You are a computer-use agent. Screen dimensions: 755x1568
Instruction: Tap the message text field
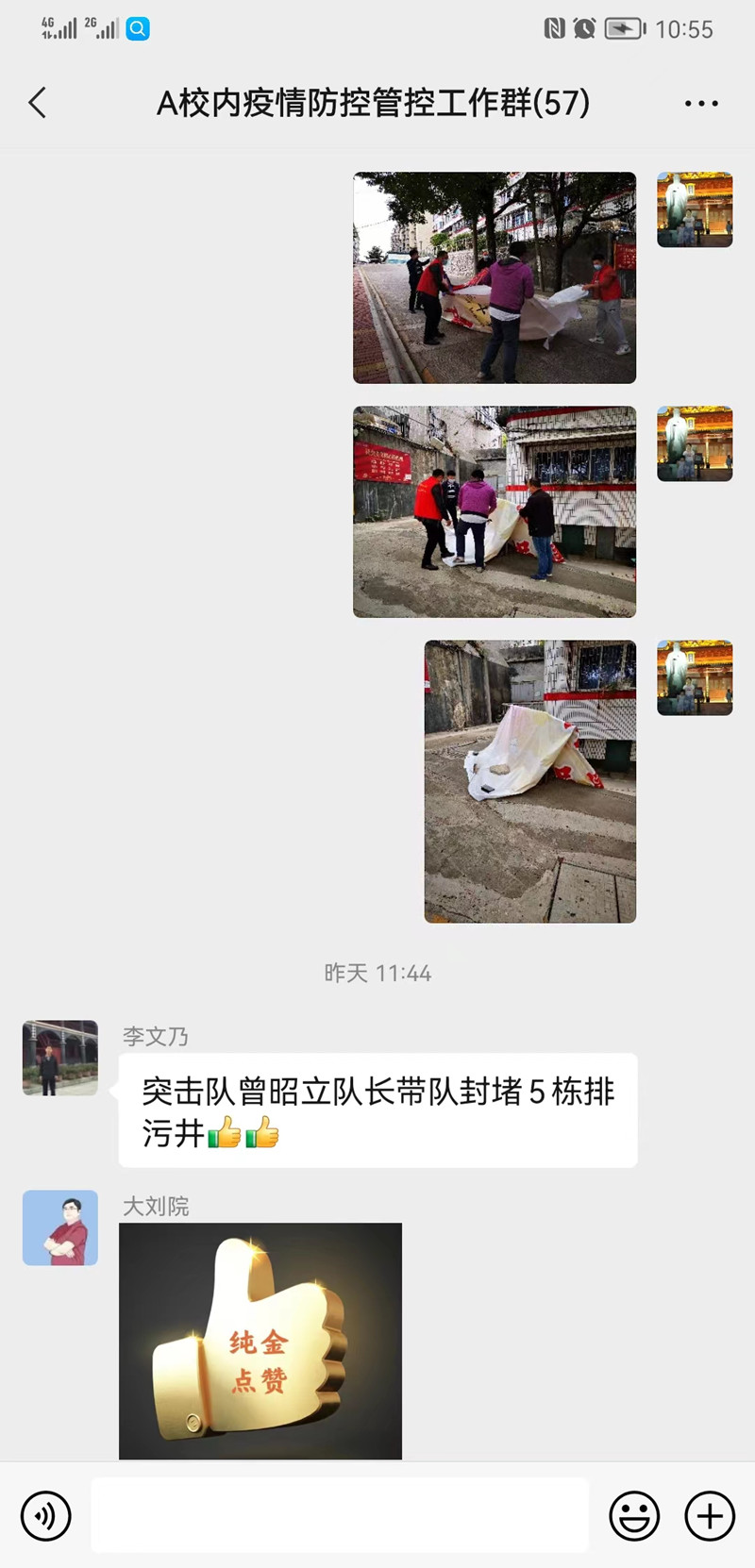tap(340, 1516)
